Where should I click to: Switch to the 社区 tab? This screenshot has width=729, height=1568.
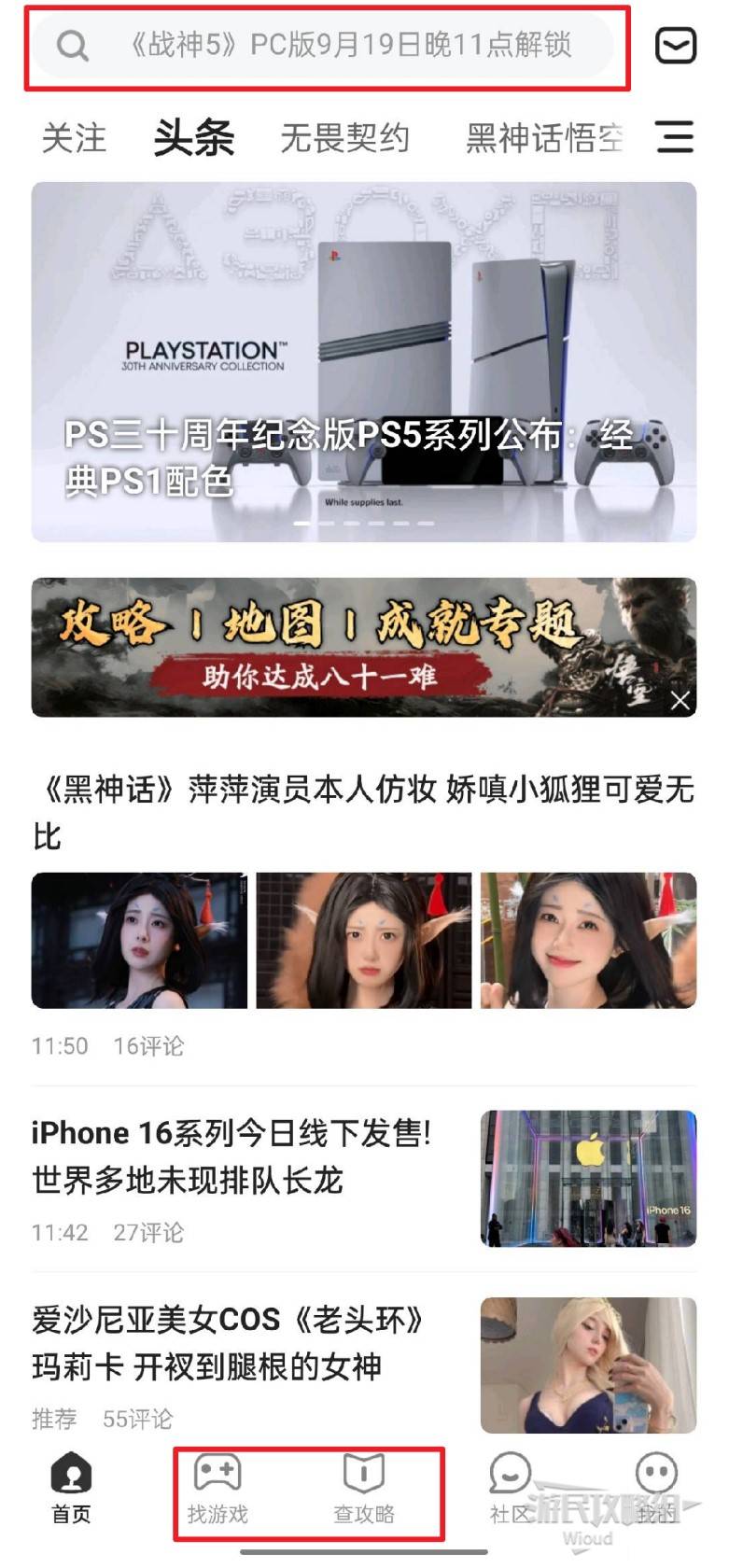click(511, 1489)
